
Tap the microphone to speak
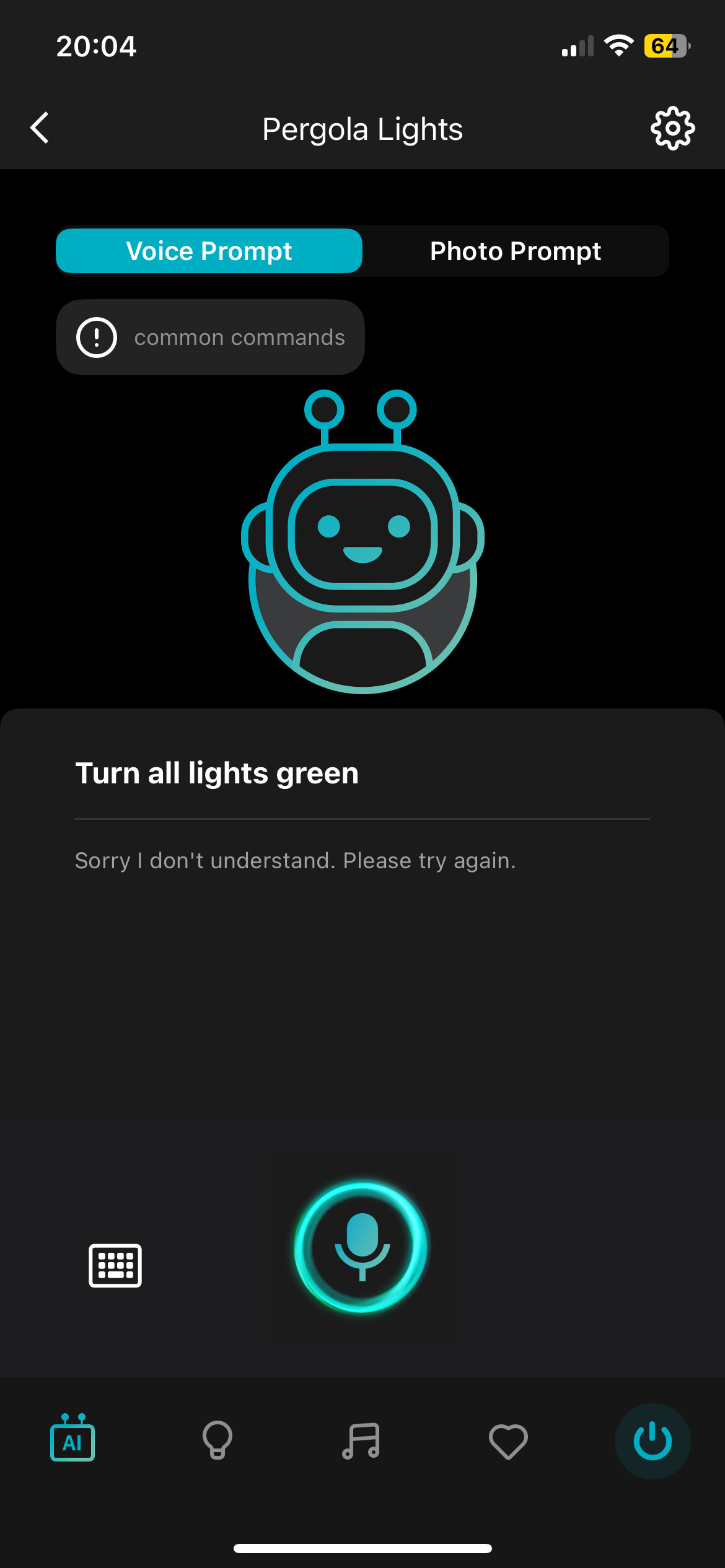[x=362, y=1247]
